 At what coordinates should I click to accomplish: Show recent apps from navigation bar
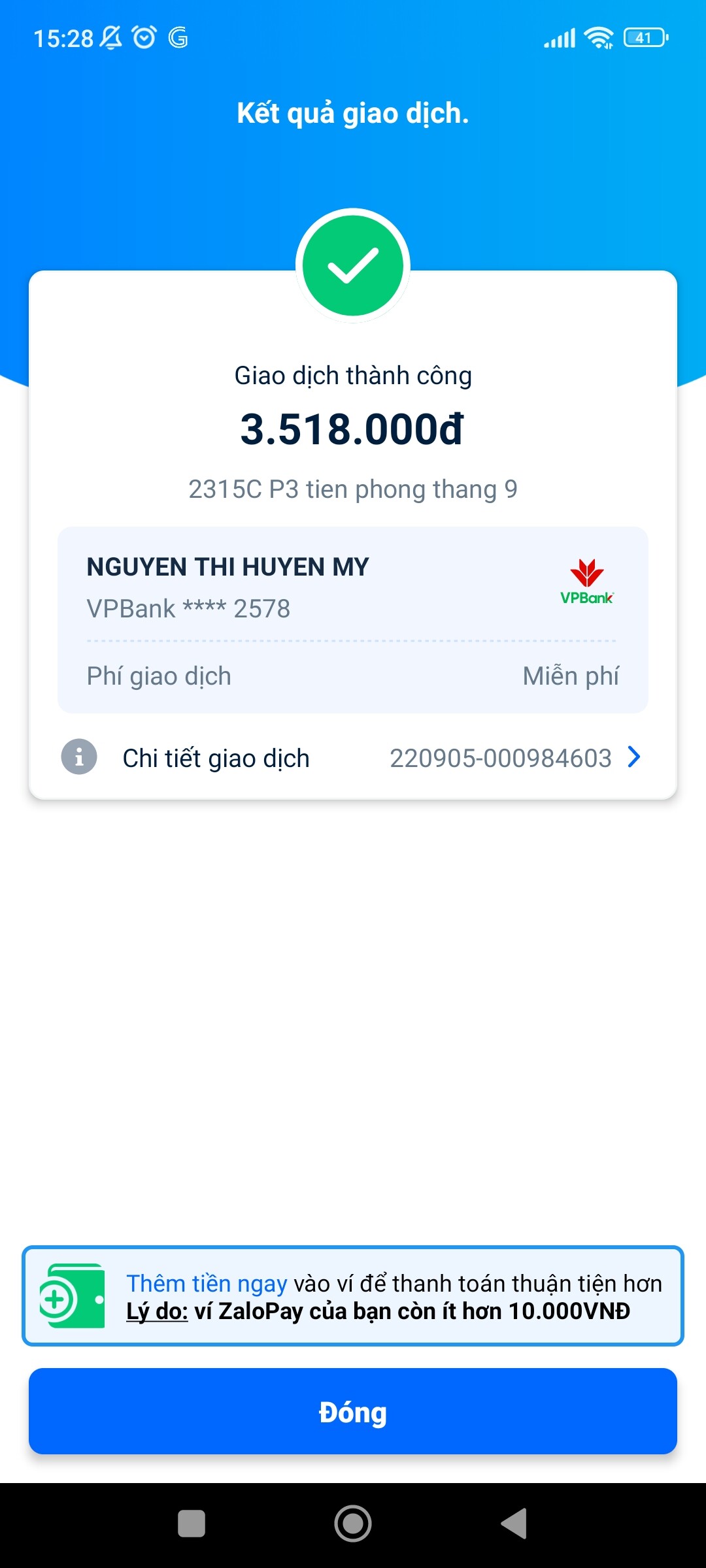[192, 1524]
